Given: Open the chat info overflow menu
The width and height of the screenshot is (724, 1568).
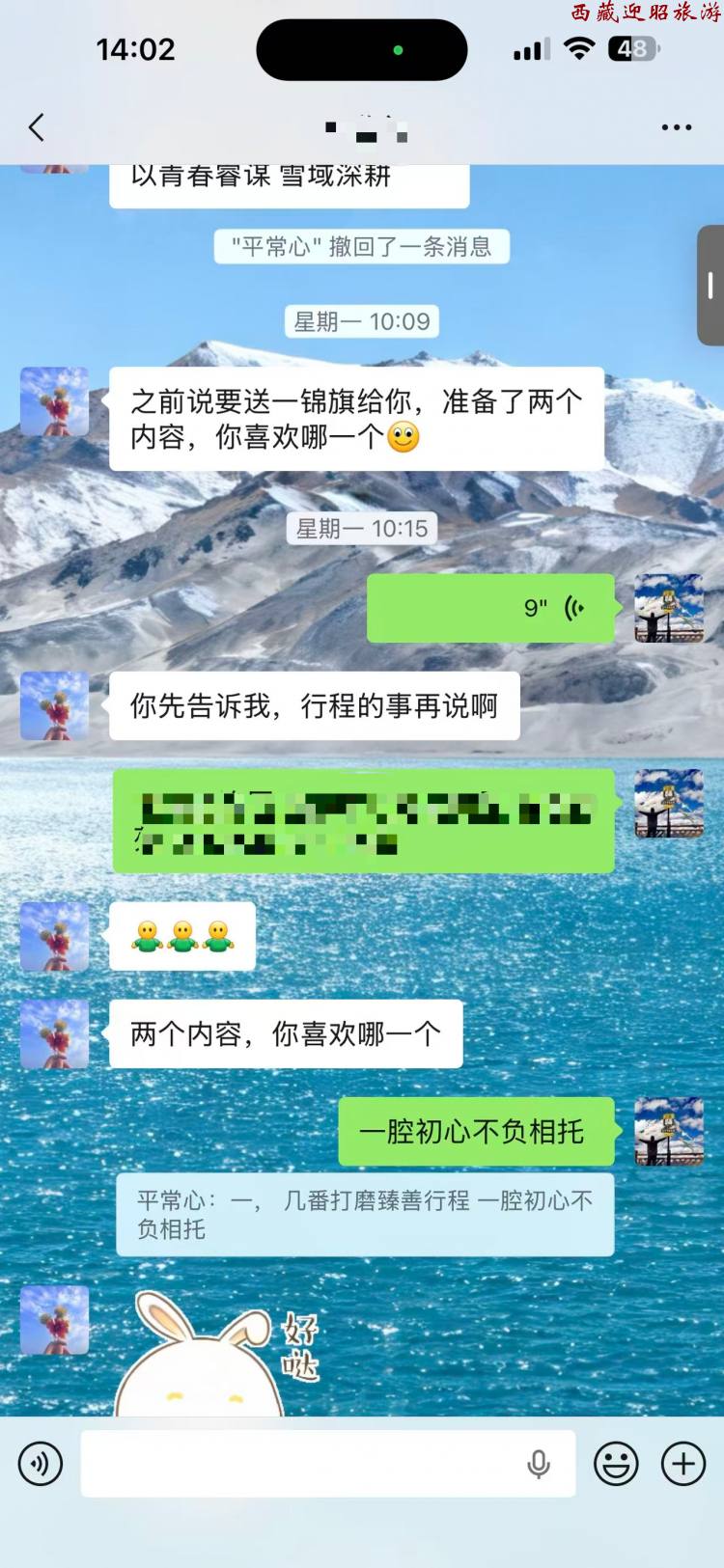Looking at the screenshot, I should point(676,127).
